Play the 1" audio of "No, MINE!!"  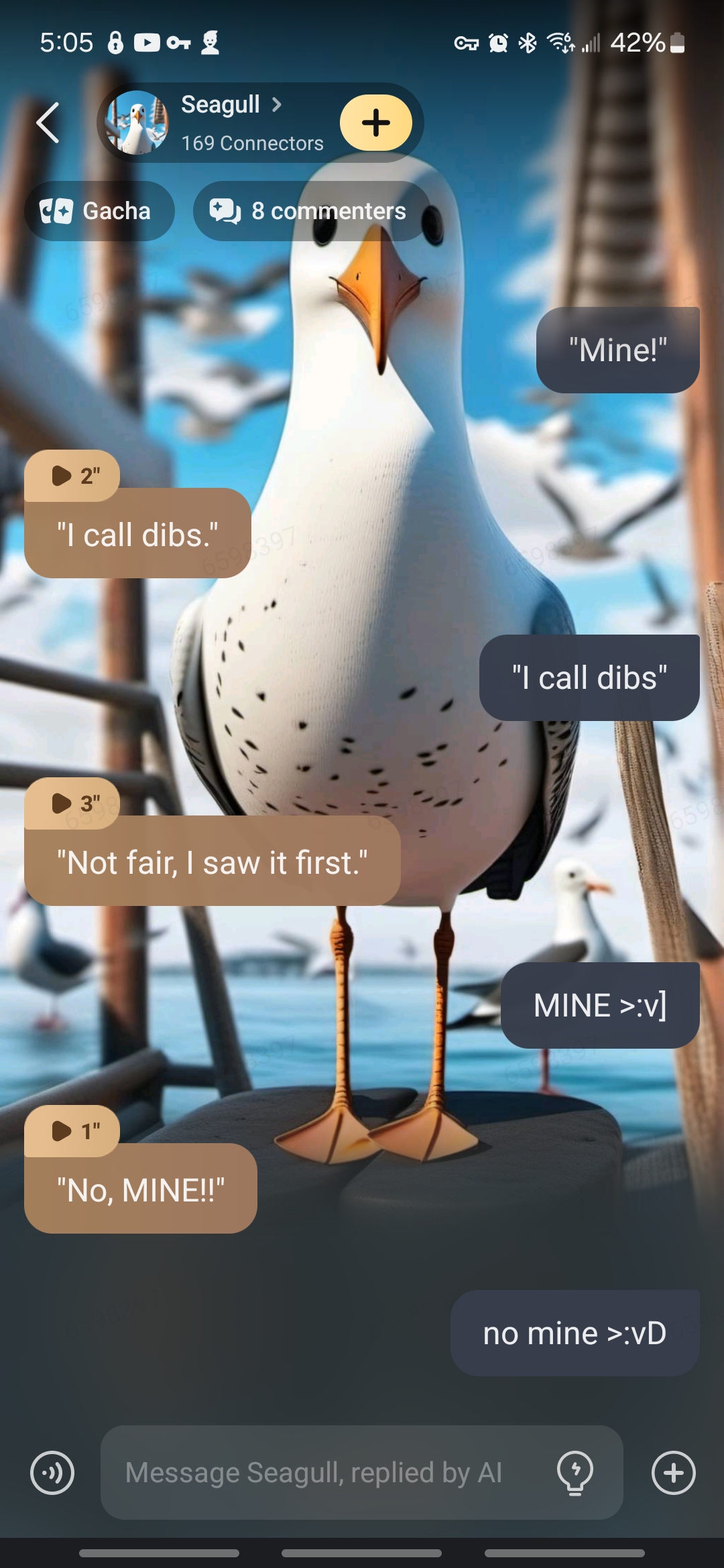[x=72, y=1131]
